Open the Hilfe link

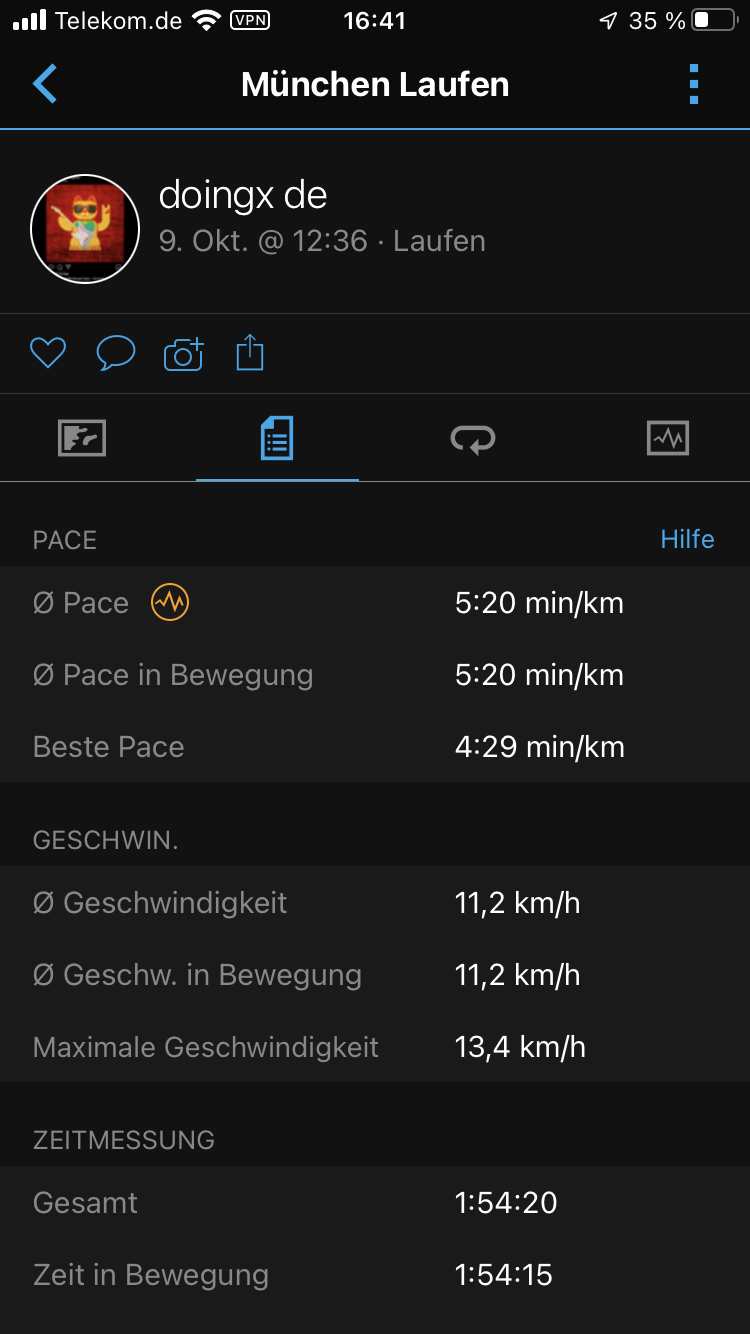point(687,539)
